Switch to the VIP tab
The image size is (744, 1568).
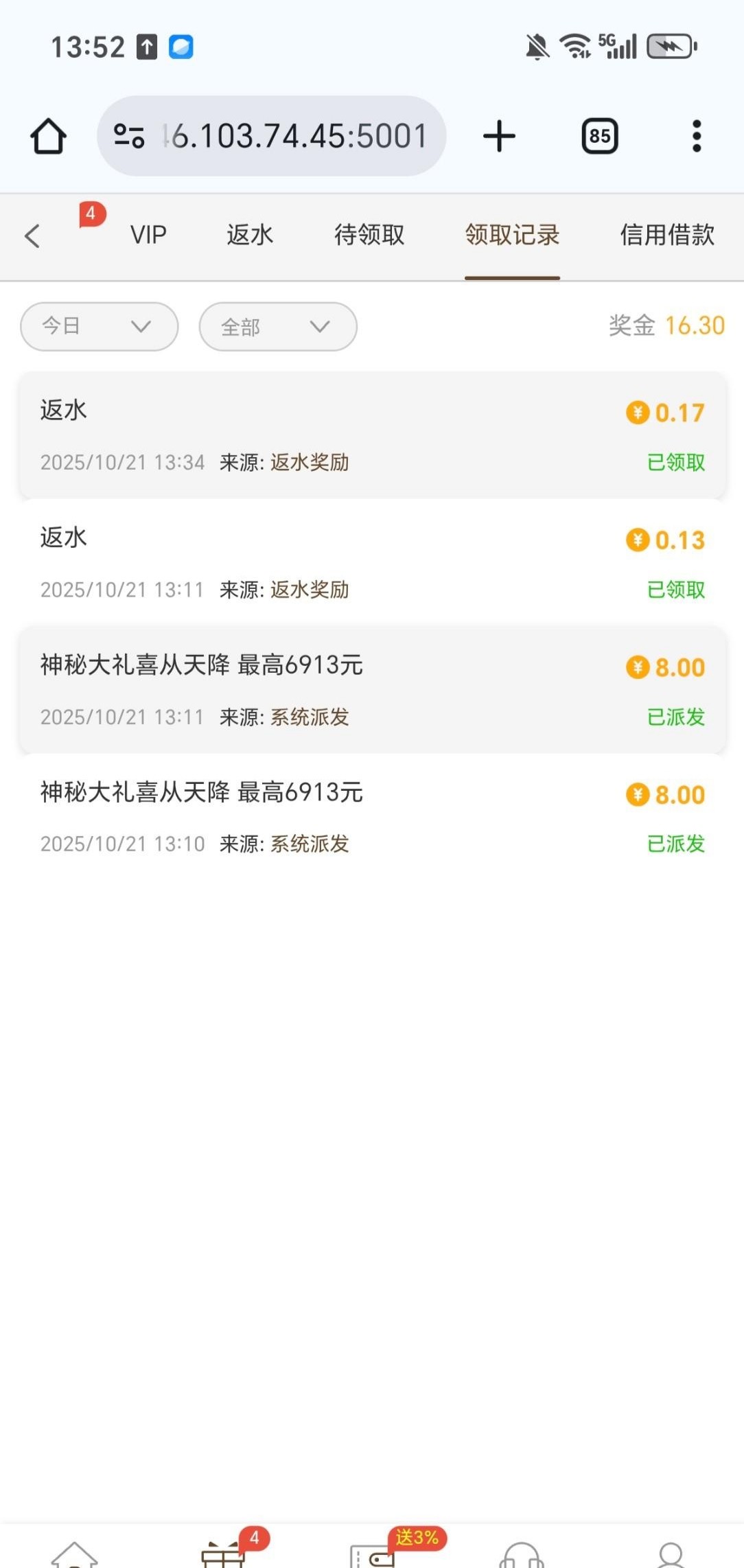(148, 235)
